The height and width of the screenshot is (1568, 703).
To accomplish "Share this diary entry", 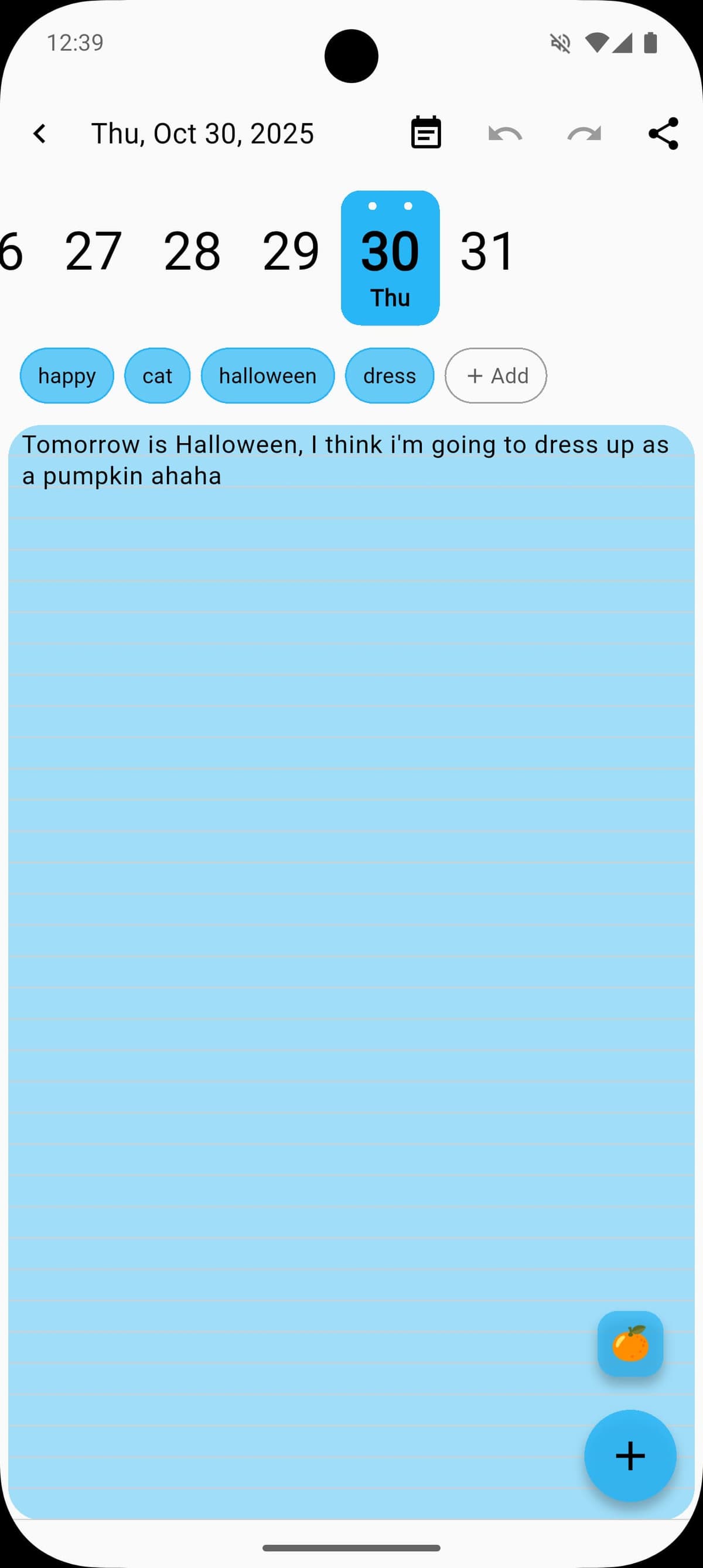I will coord(663,133).
